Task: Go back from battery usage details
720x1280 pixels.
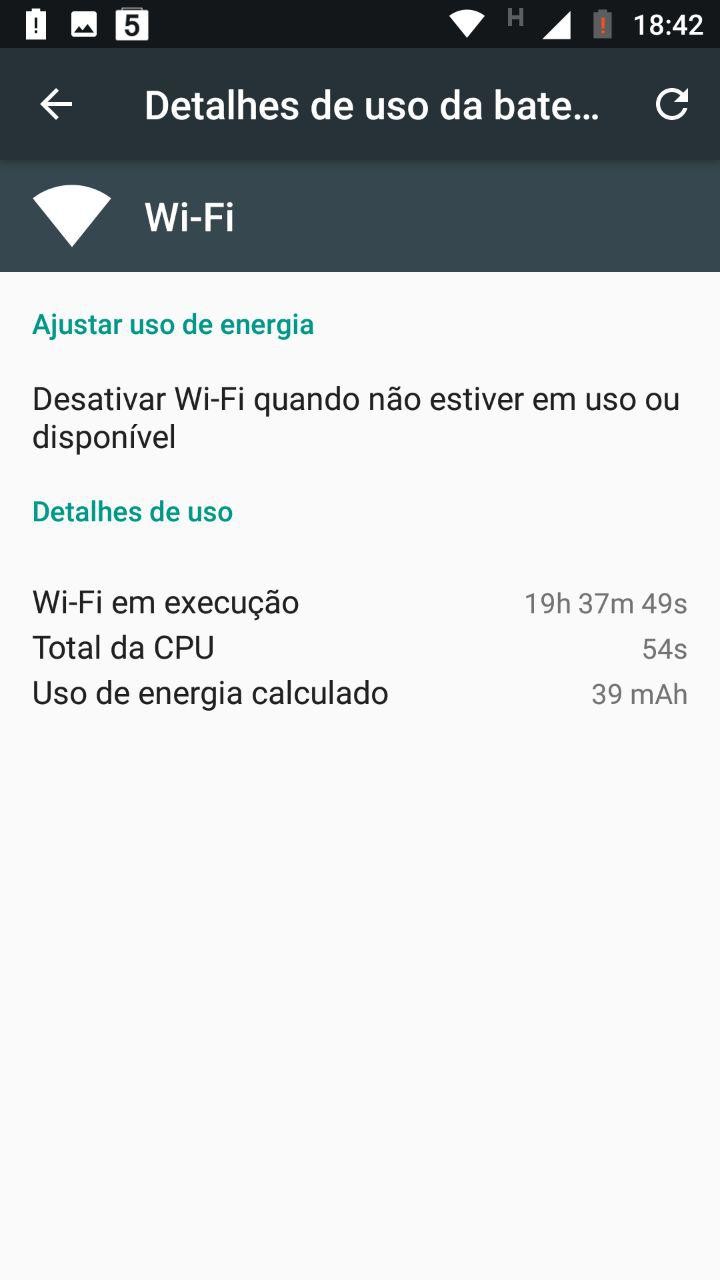Action: [x=56, y=105]
